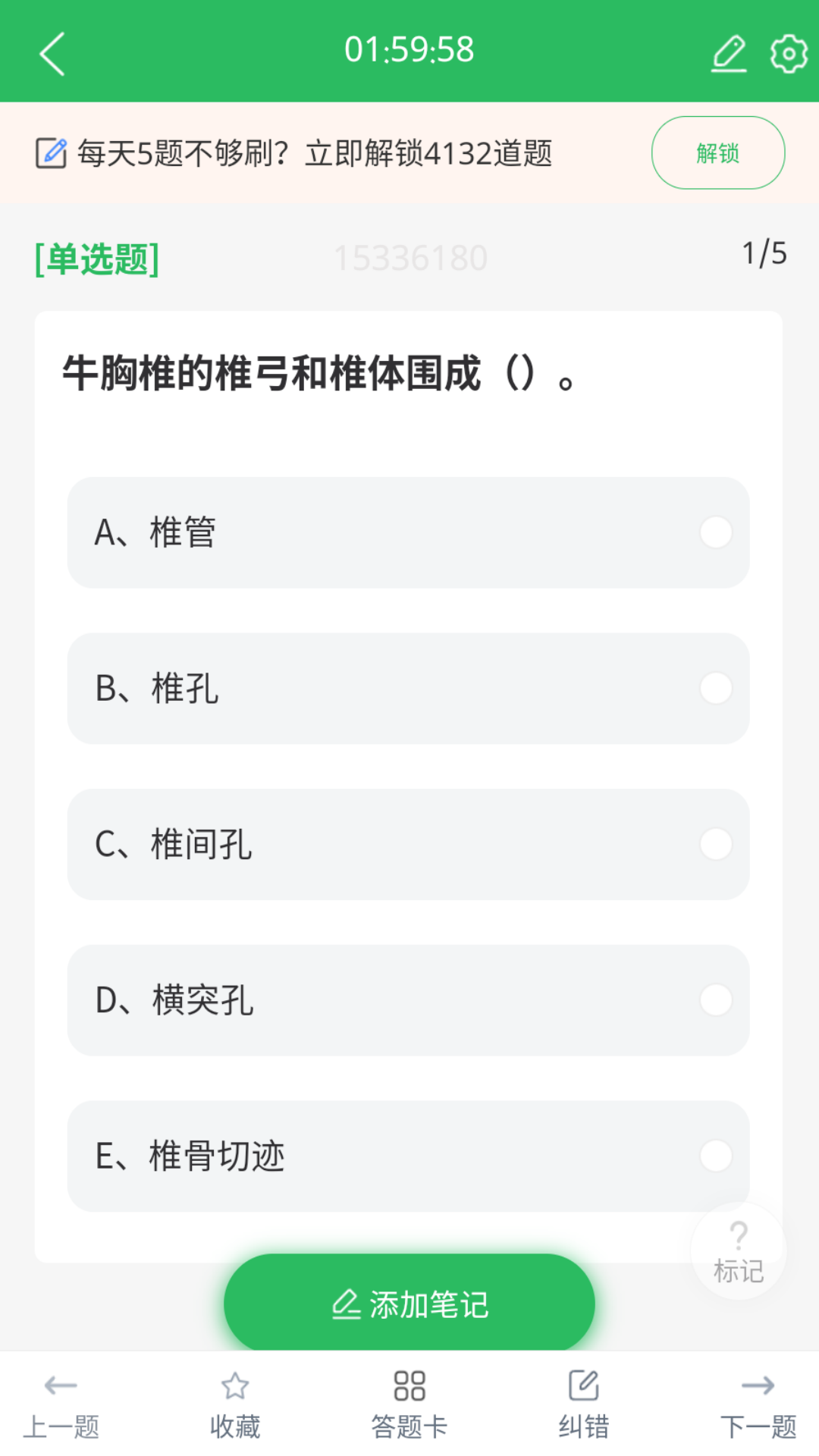Pick option D 横突孔
This screenshot has height=1456, width=819.
pos(409,1001)
